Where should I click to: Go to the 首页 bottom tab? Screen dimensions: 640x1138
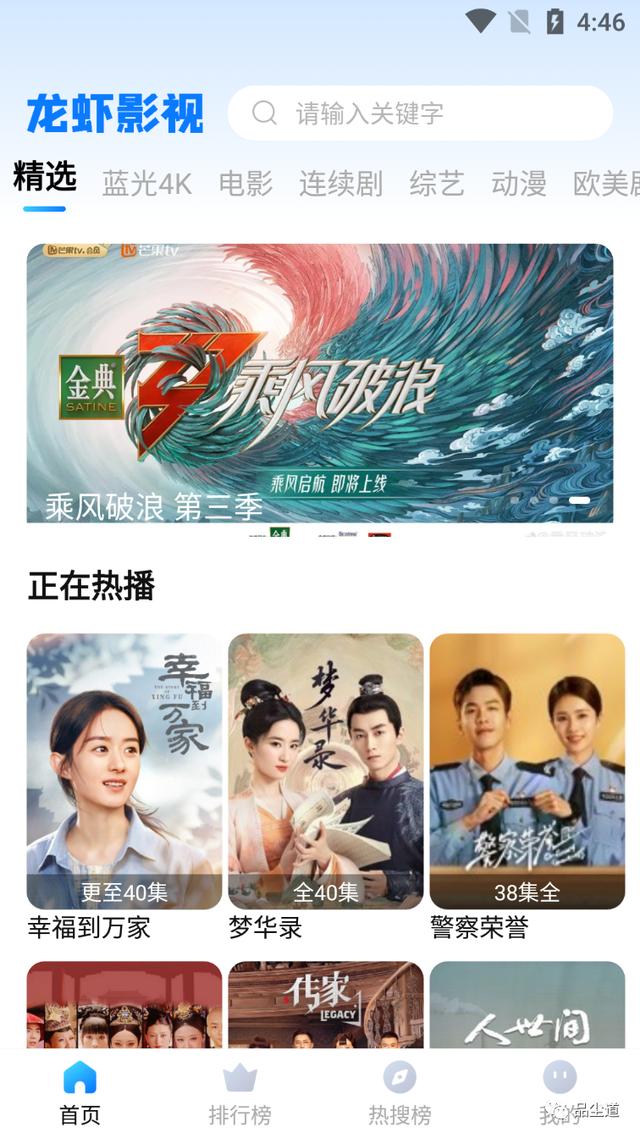80,1093
